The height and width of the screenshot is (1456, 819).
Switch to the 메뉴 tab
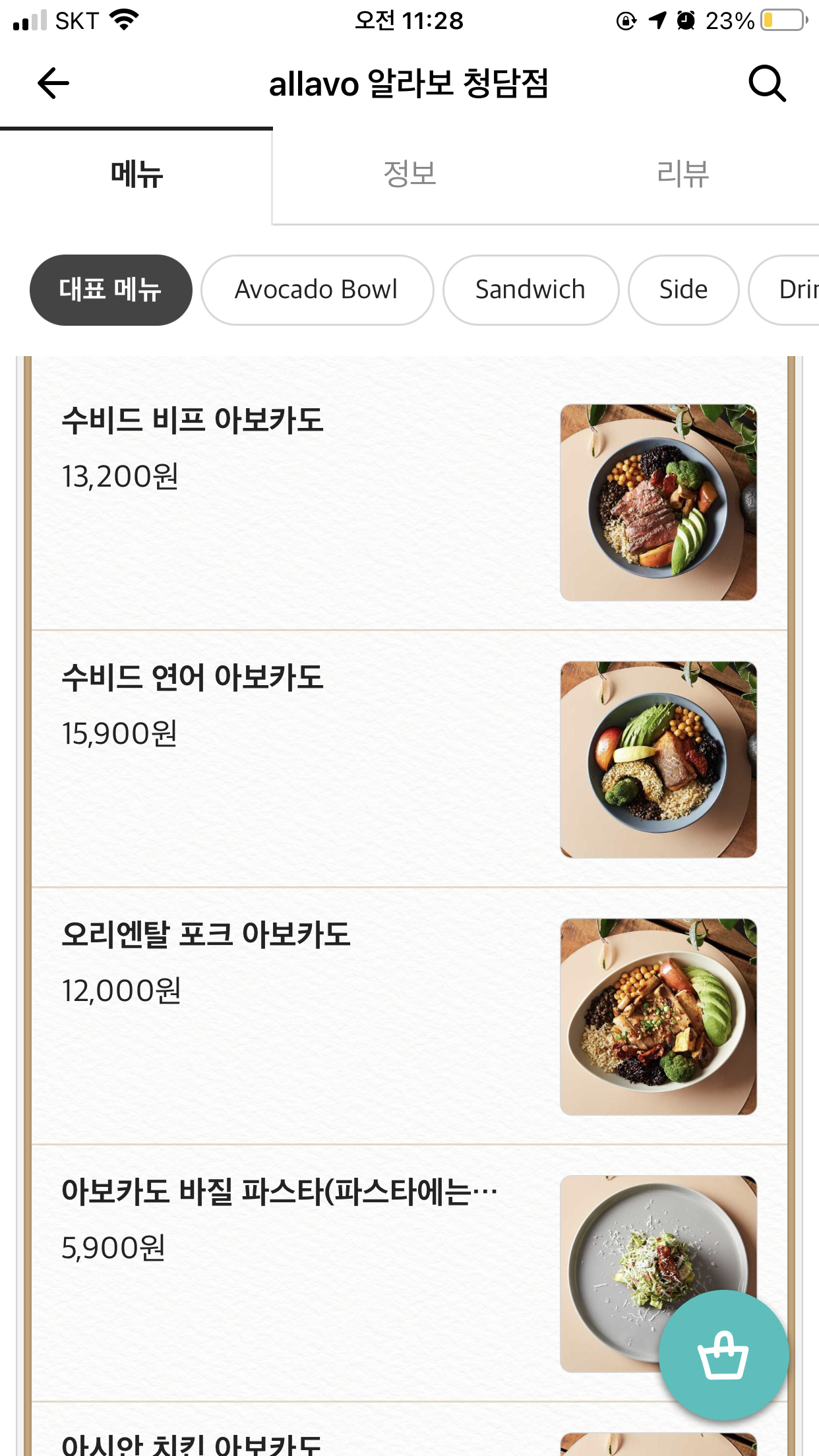[x=136, y=175]
